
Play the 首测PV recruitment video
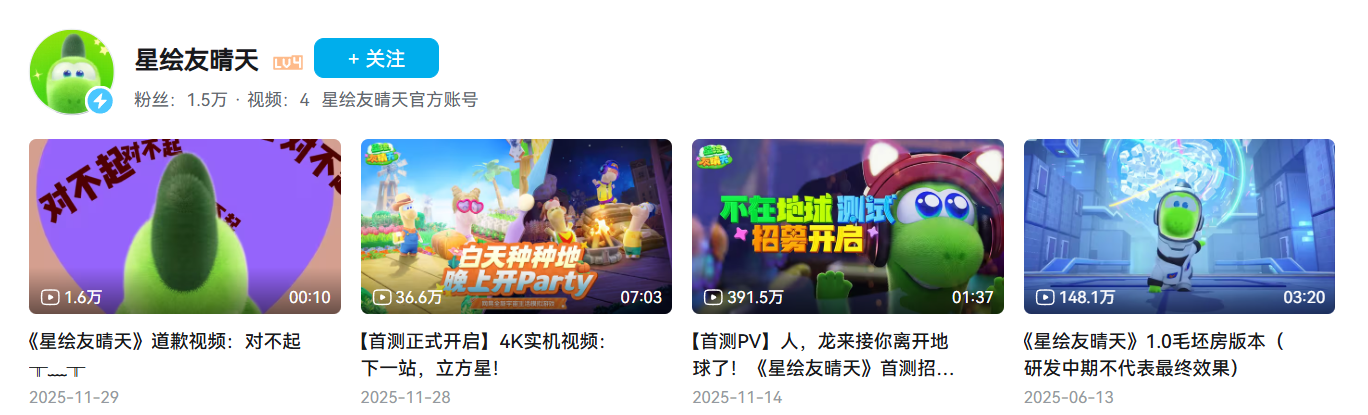tap(847, 226)
